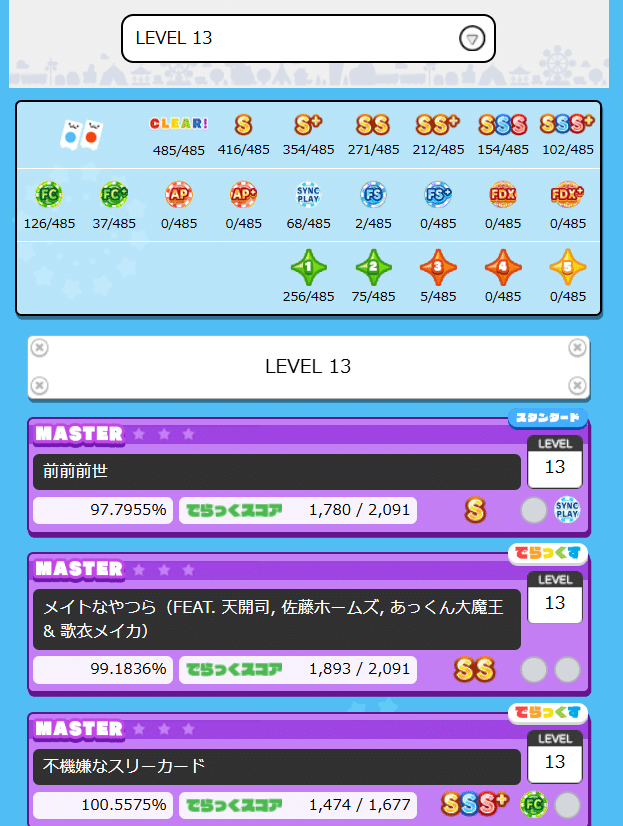Image resolution: width=623 pixels, height=826 pixels.
Task: Open the 前前前世 song card
Action: tap(277, 471)
